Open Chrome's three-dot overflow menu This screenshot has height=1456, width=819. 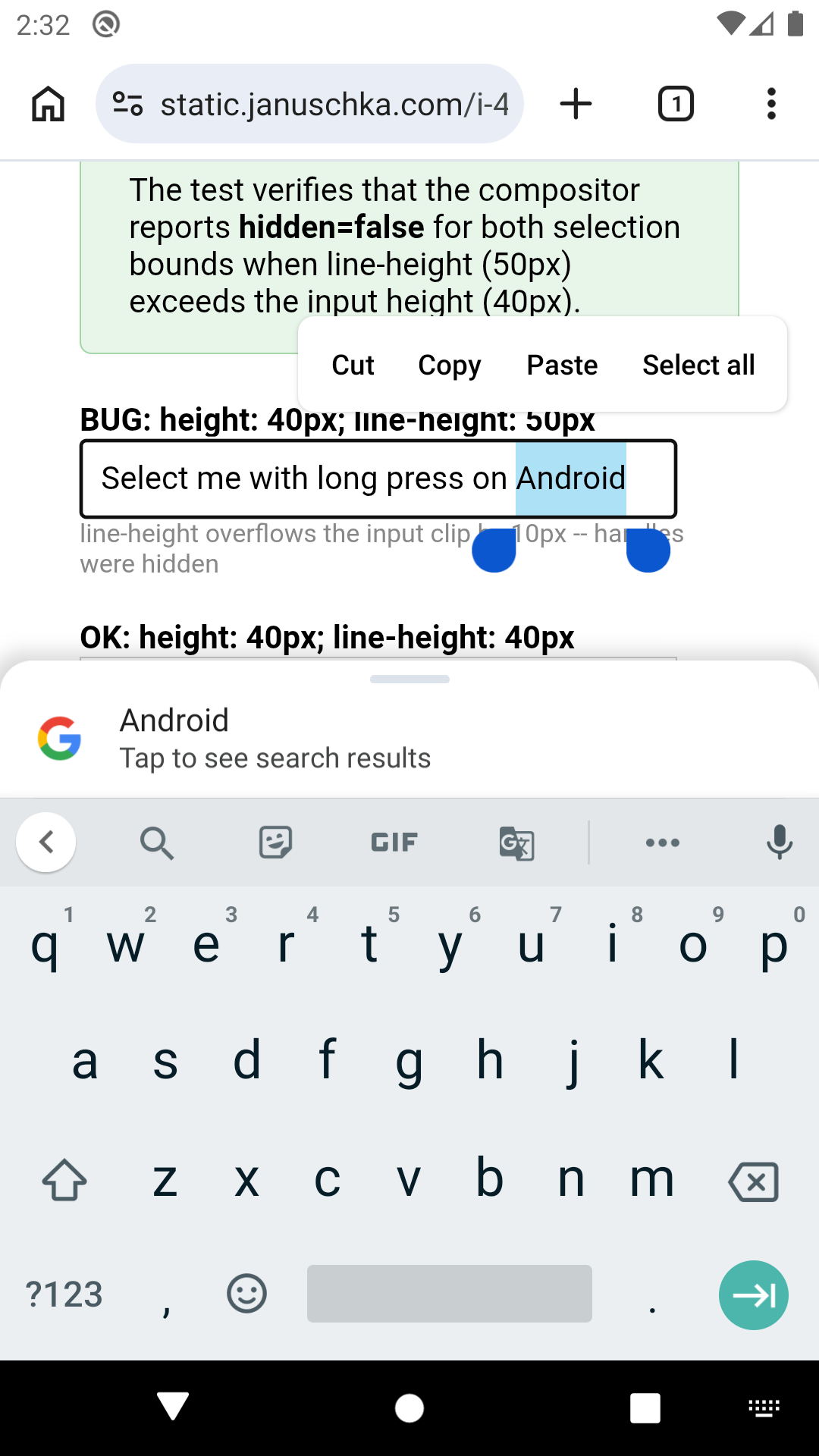[x=771, y=104]
